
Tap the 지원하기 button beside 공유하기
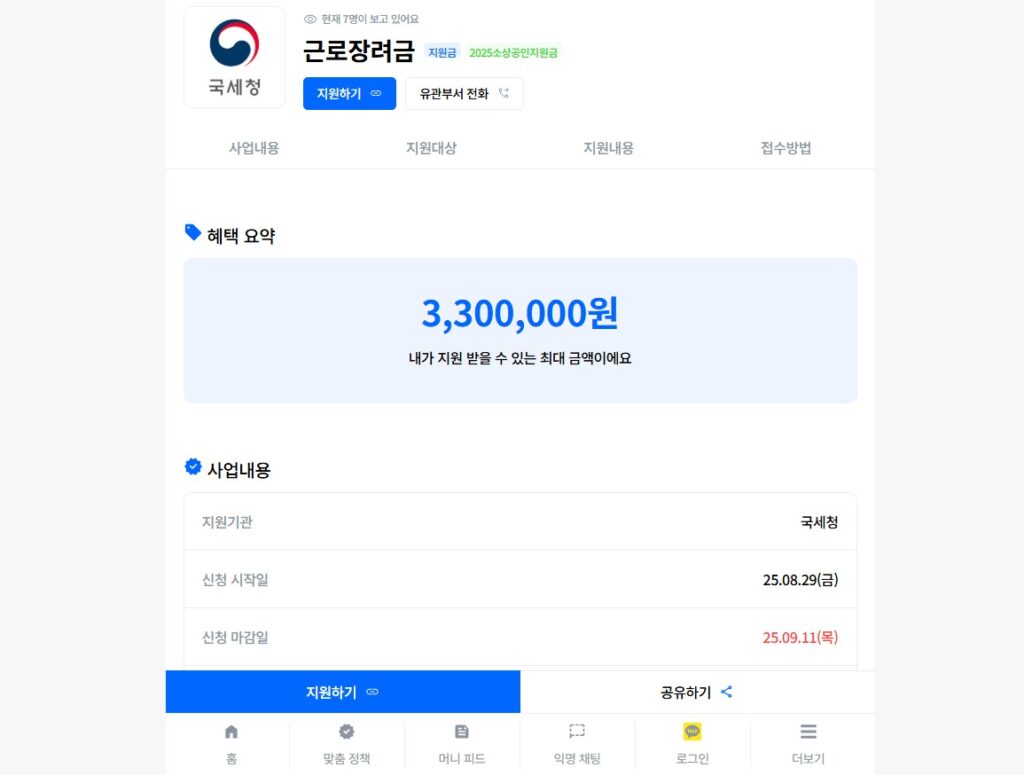point(343,692)
